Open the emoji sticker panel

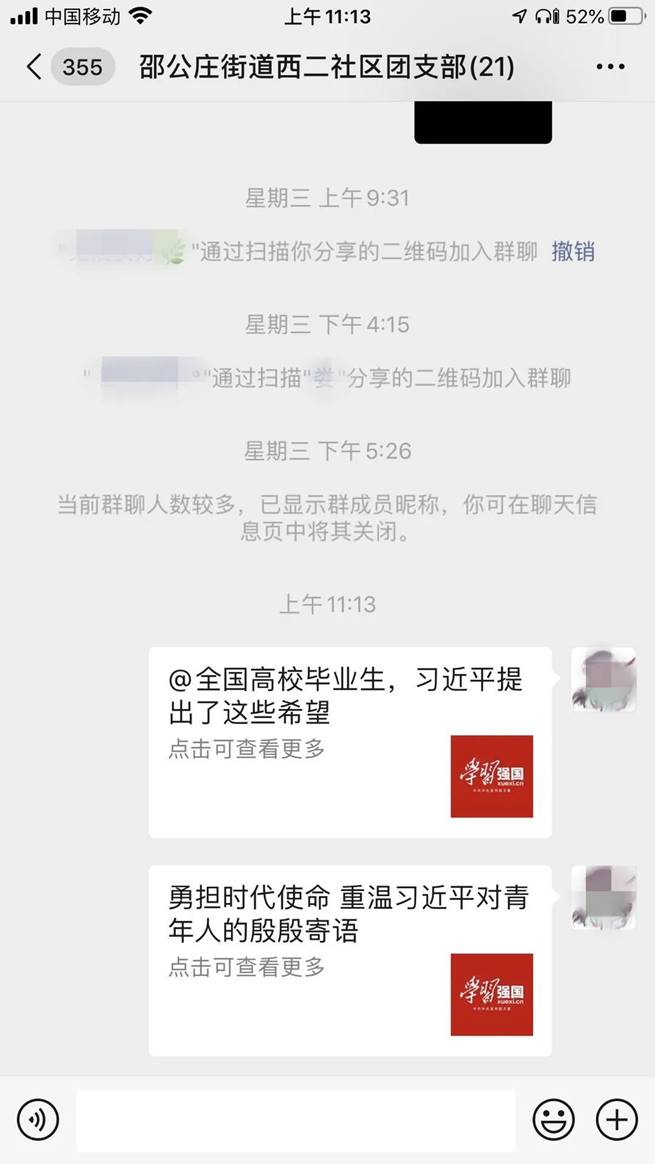coord(553,1119)
